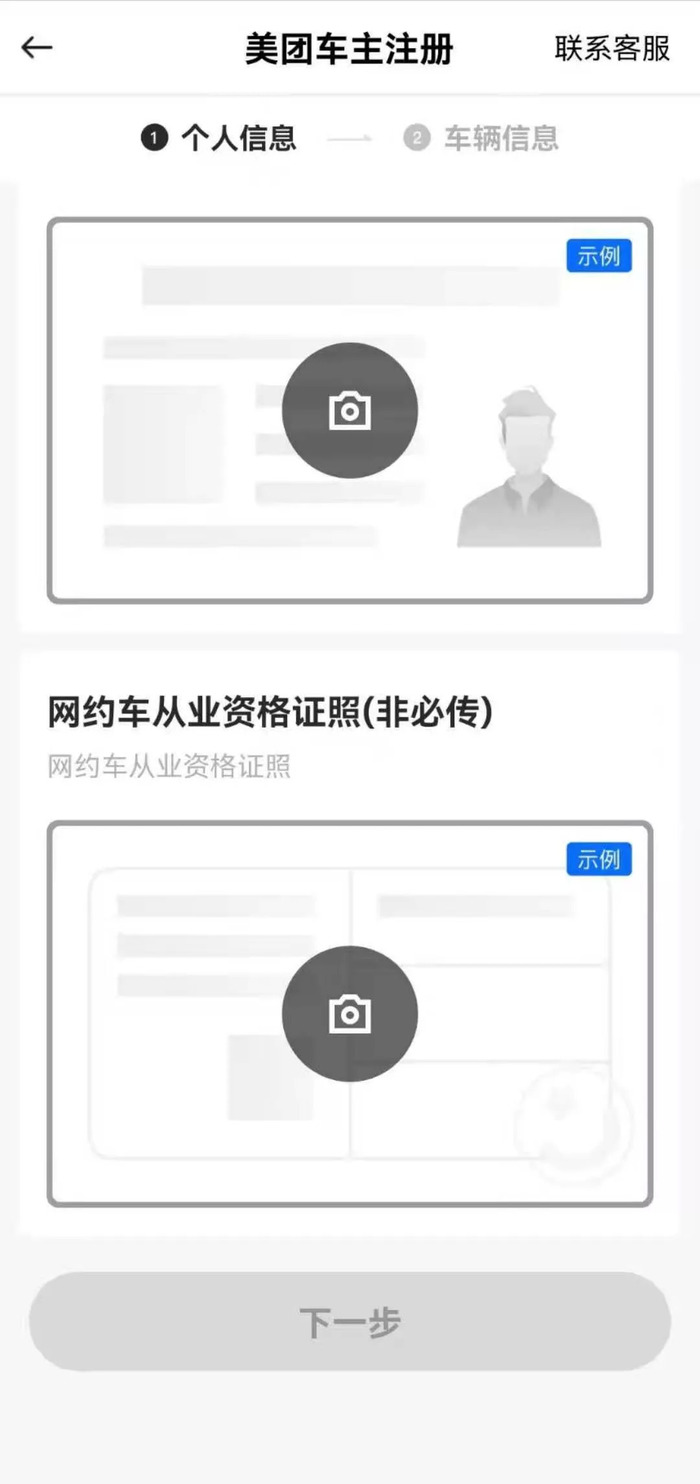The width and height of the screenshot is (700, 1484).
Task: Tap camera to upload 网约车从业资格证照
Action: (x=350, y=1014)
